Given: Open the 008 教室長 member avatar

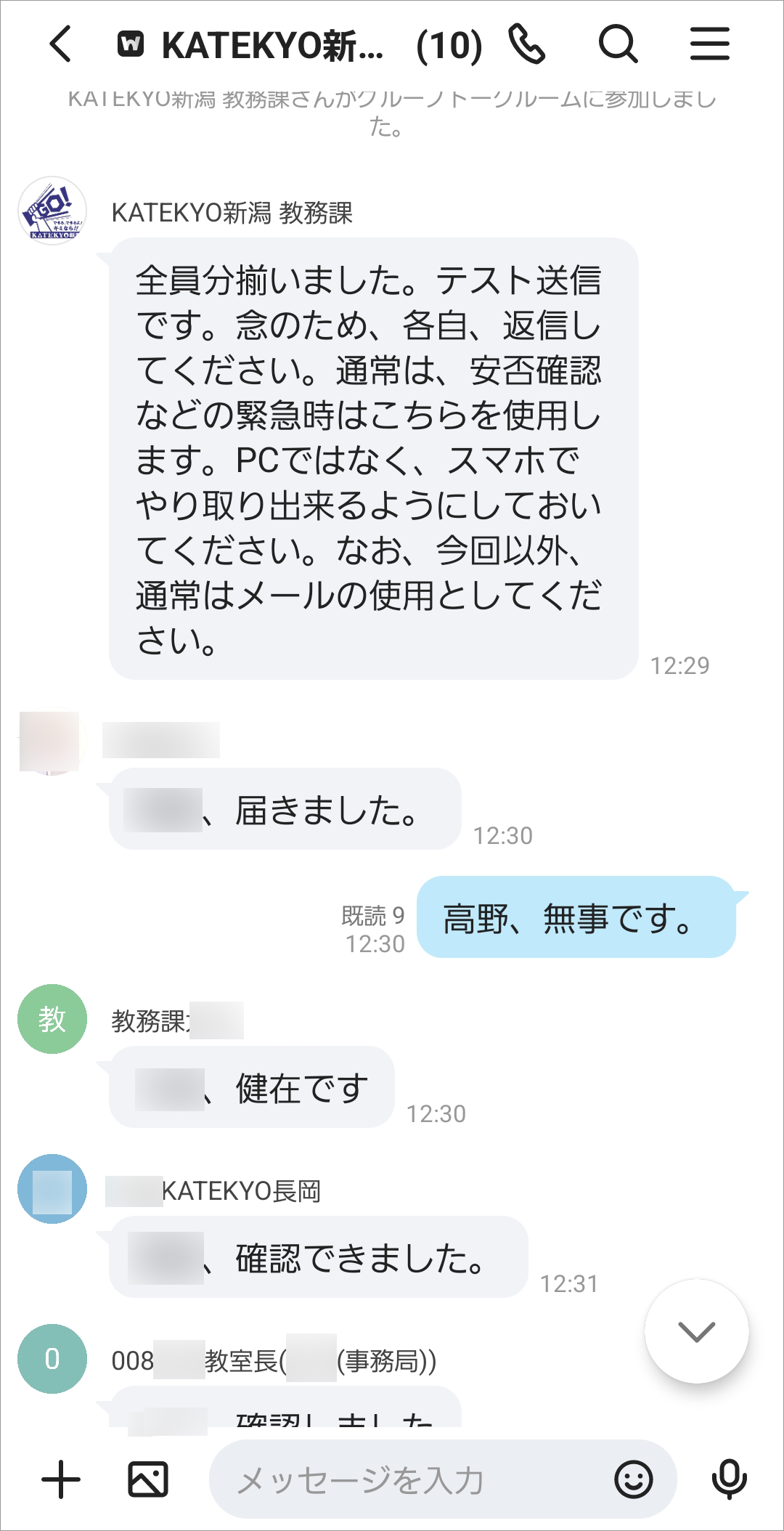Looking at the screenshot, I should click(52, 1359).
